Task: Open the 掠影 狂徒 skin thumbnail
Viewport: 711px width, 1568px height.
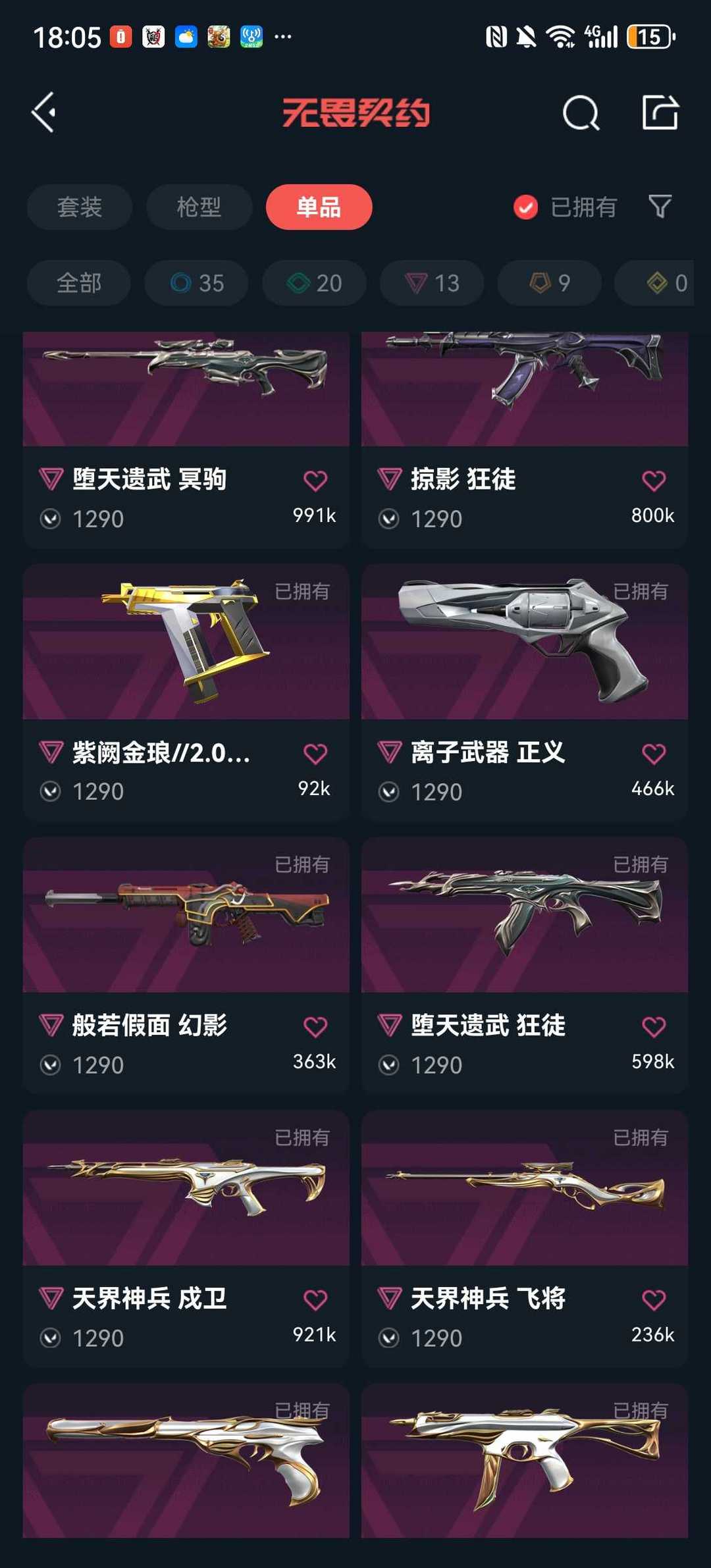Action: [524, 388]
